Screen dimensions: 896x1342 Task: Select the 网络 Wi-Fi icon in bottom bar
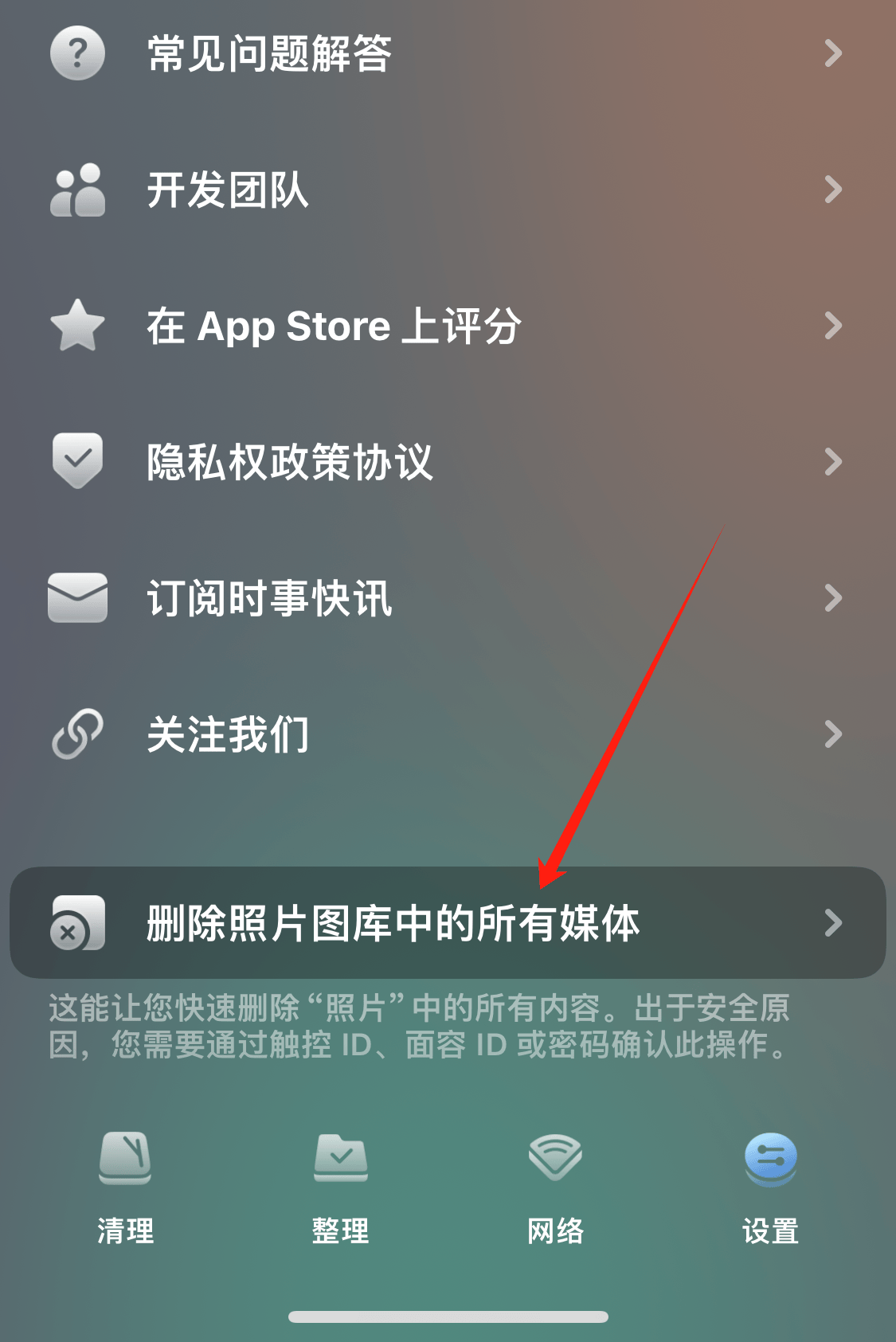click(557, 1160)
